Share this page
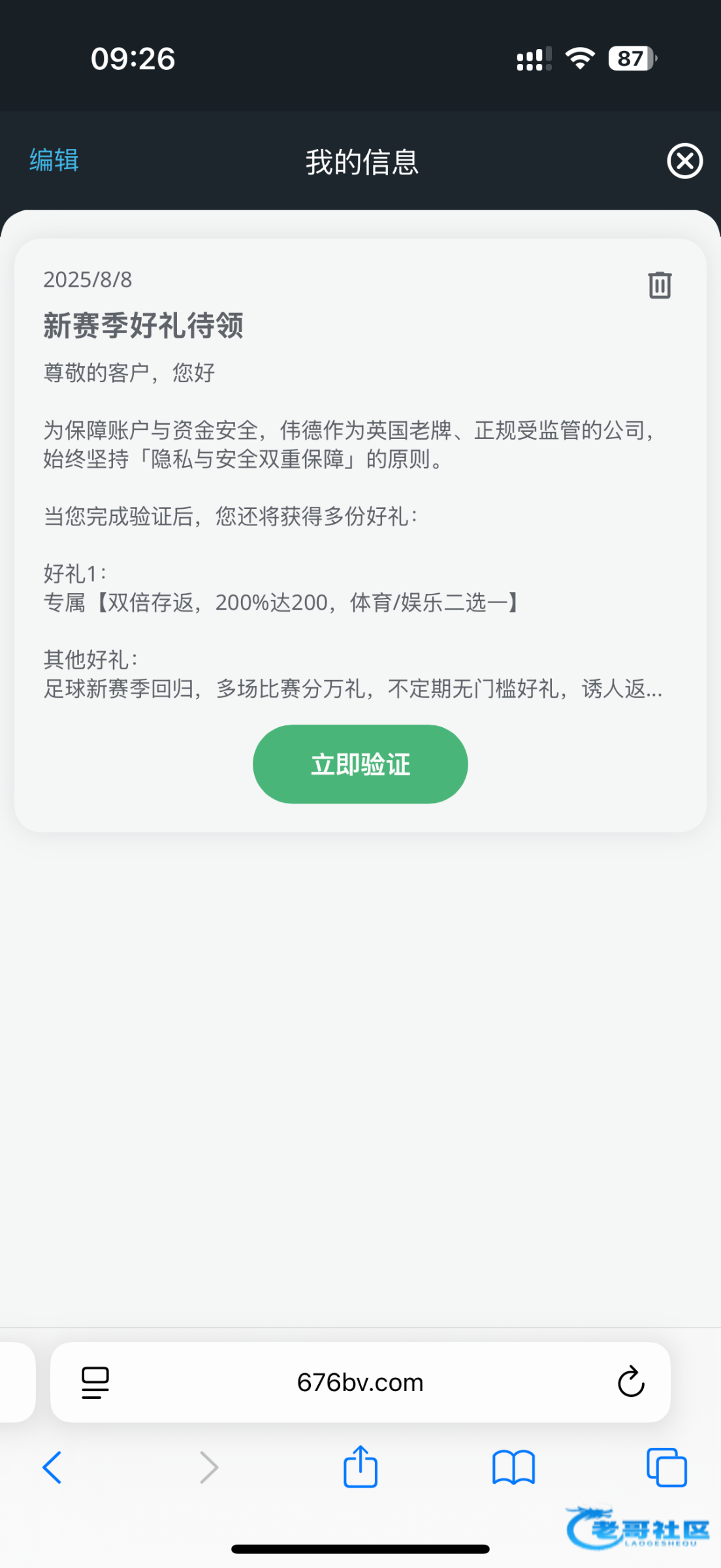Screen dimensions: 721x1568 (x=360, y=1466)
